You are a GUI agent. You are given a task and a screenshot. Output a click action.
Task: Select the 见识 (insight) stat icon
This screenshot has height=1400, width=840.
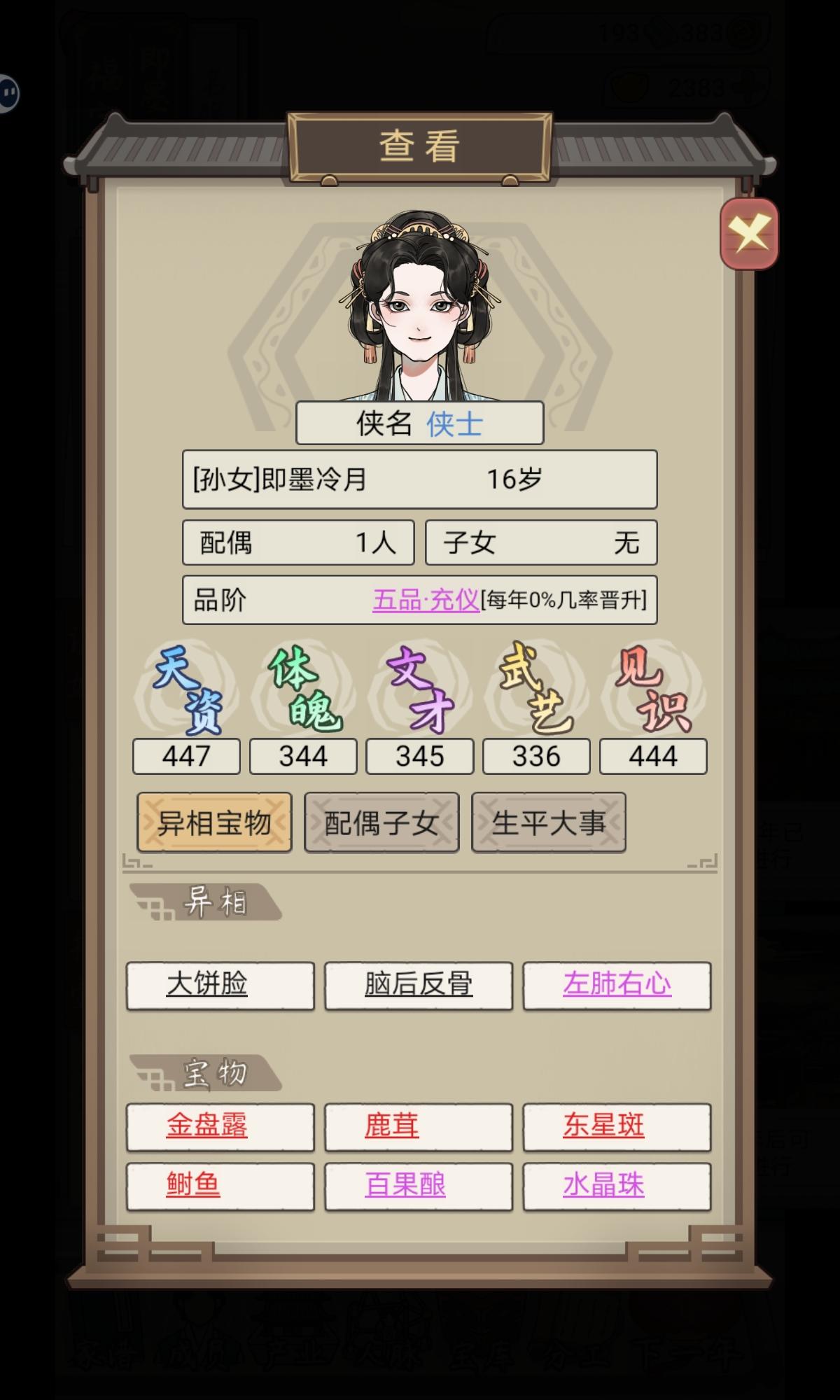(653, 689)
